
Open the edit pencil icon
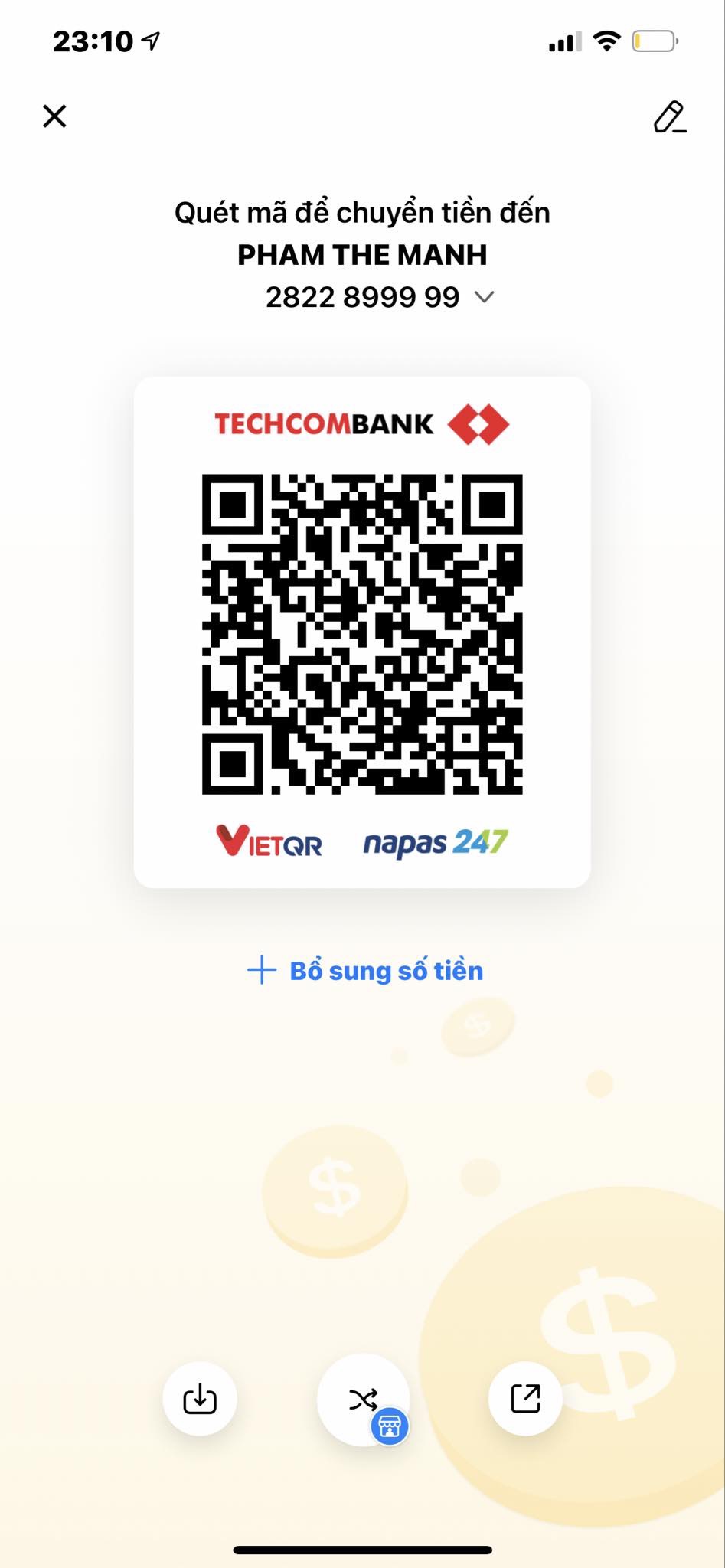[670, 117]
